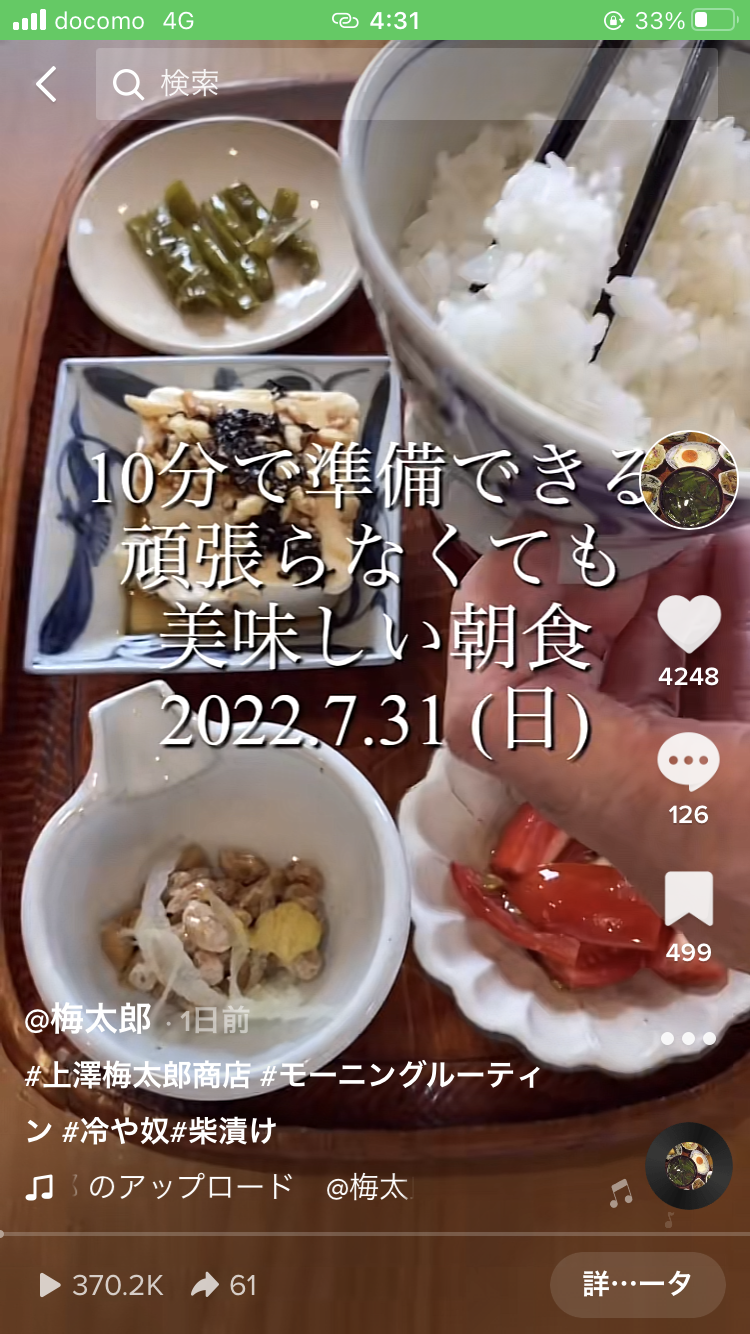Open the #上澤梅太郎商店 hashtag
750x1334 pixels.
coord(137,1076)
